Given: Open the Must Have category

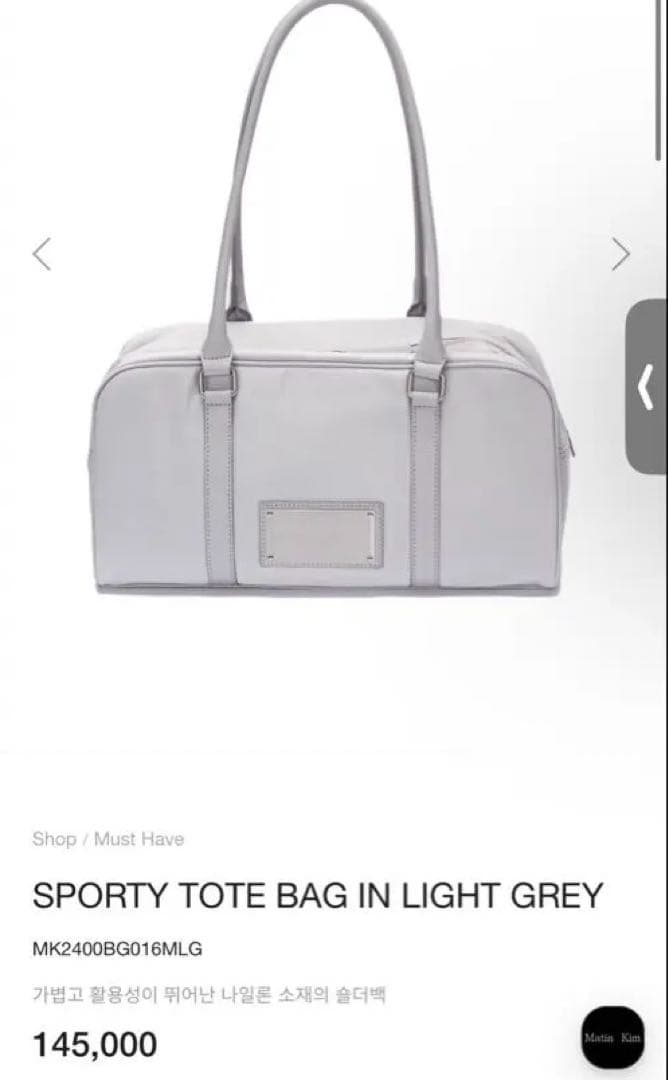Looking at the screenshot, I should [139, 839].
